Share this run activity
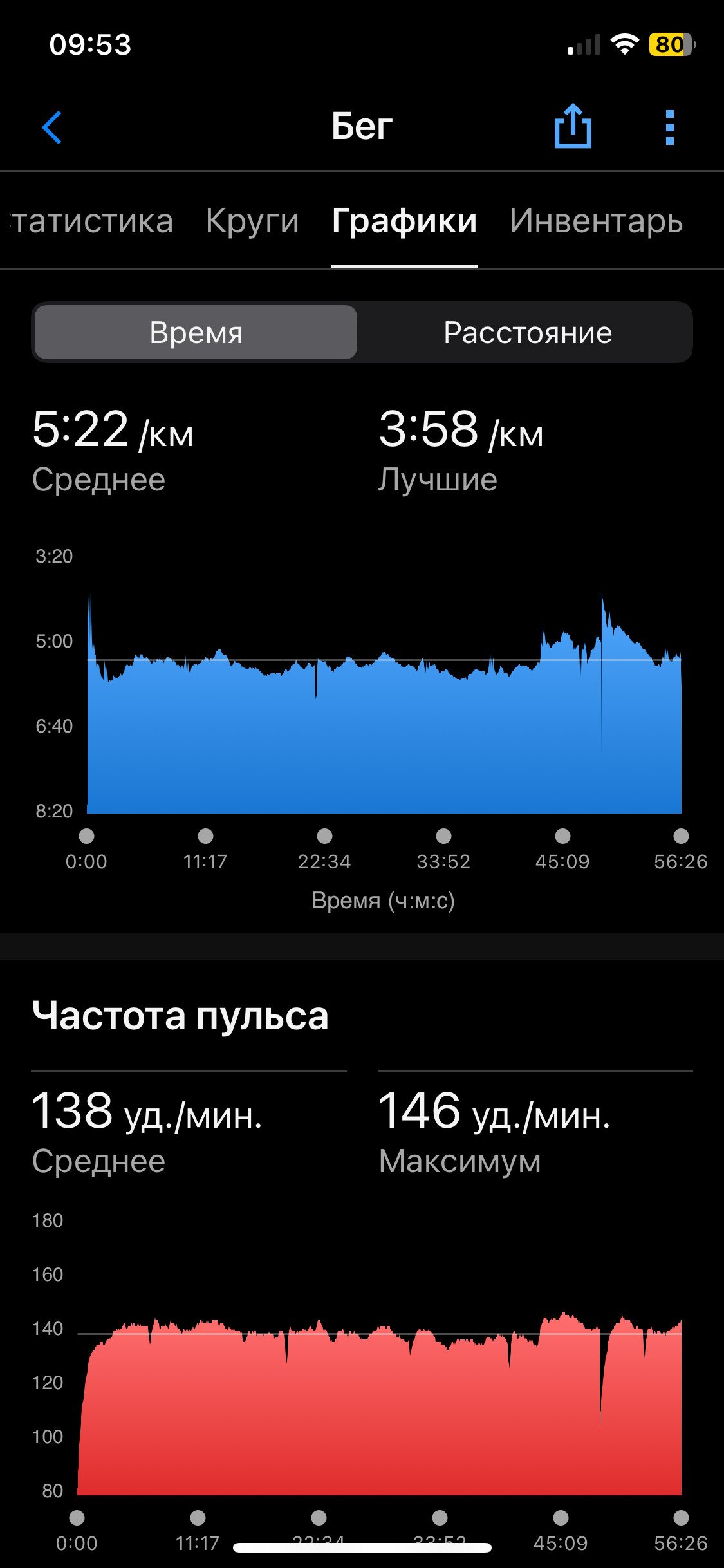The image size is (724, 1568). pyautogui.click(x=573, y=126)
